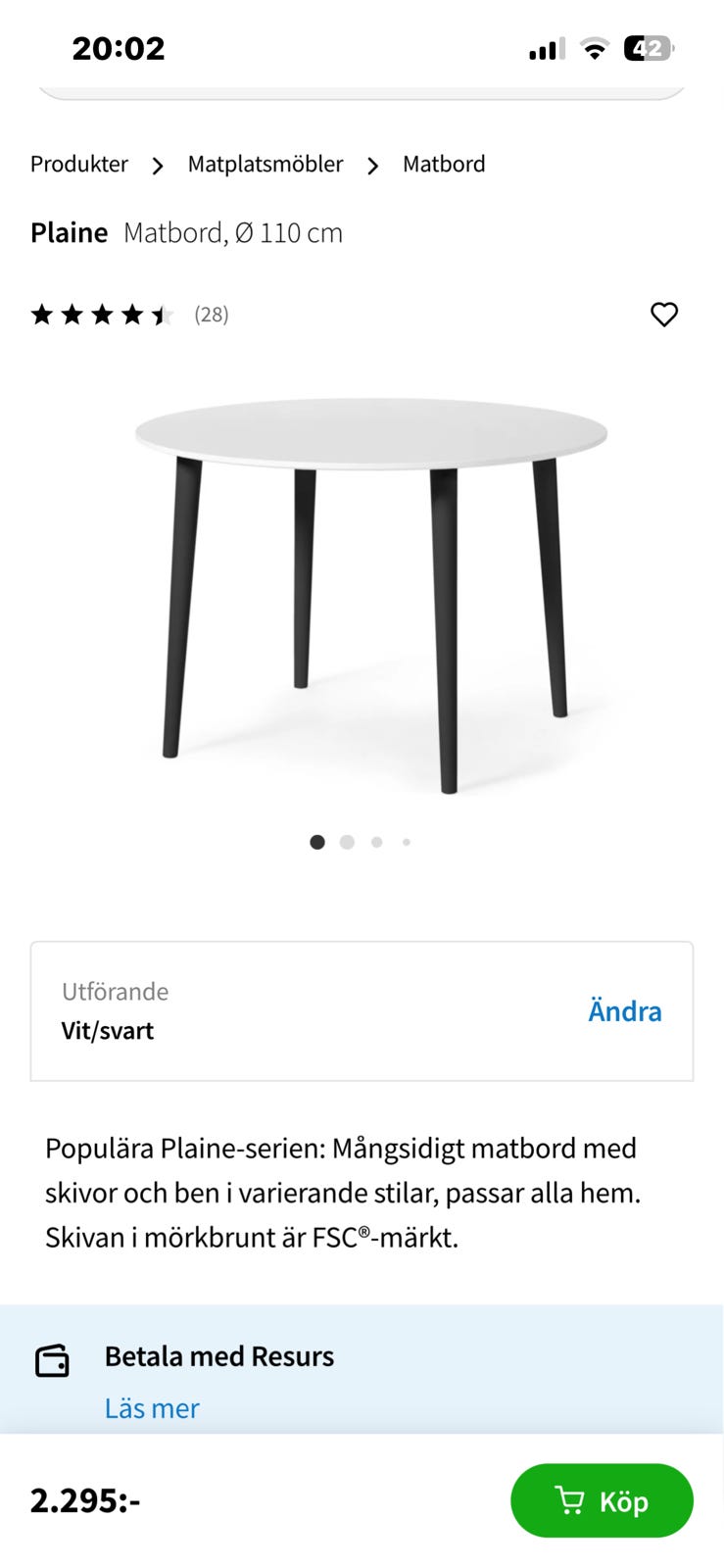
Task: Add the Plaine table to favorites
Action: point(663,314)
